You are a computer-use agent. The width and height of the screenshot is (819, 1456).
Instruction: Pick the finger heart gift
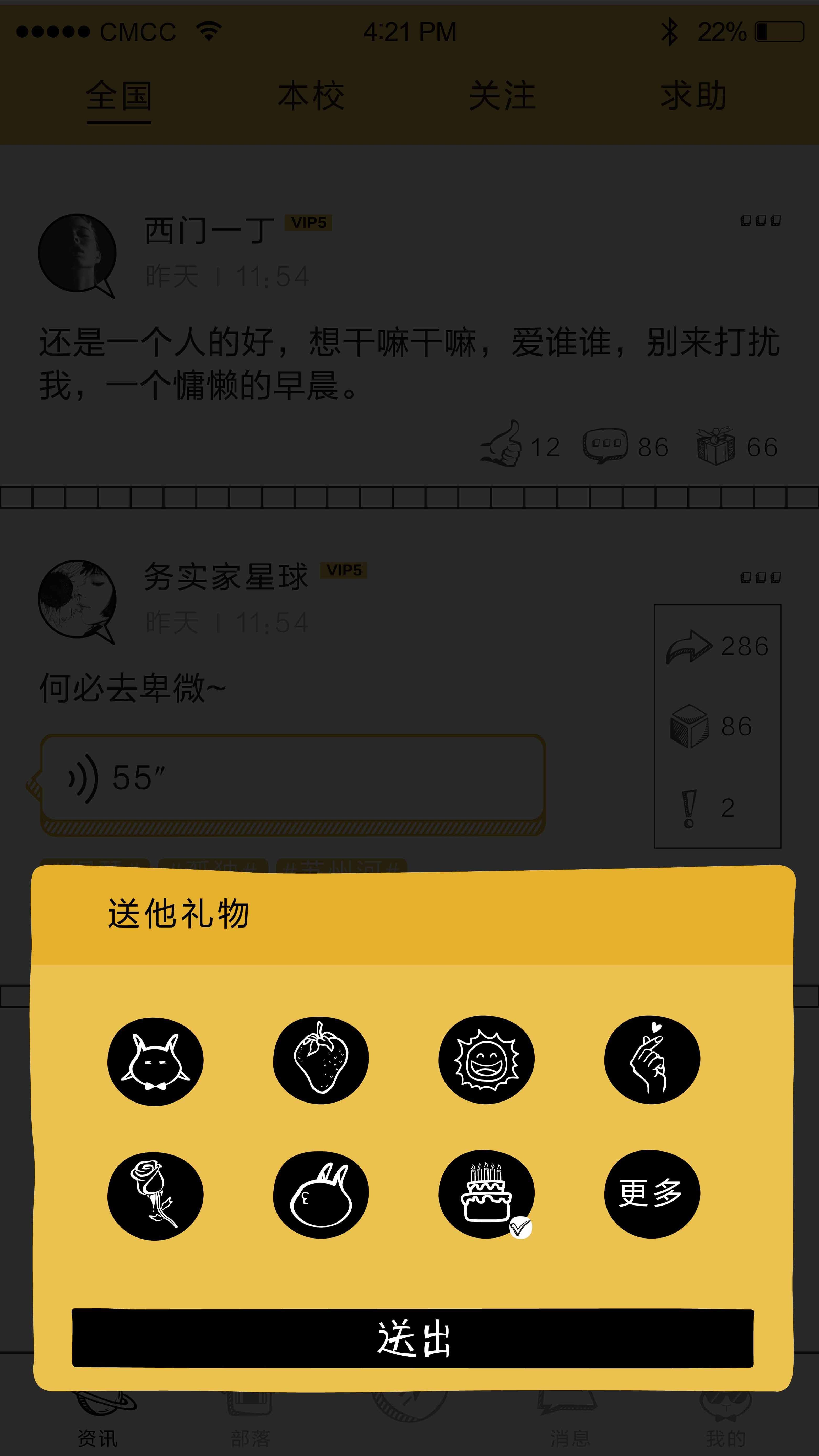click(652, 1060)
